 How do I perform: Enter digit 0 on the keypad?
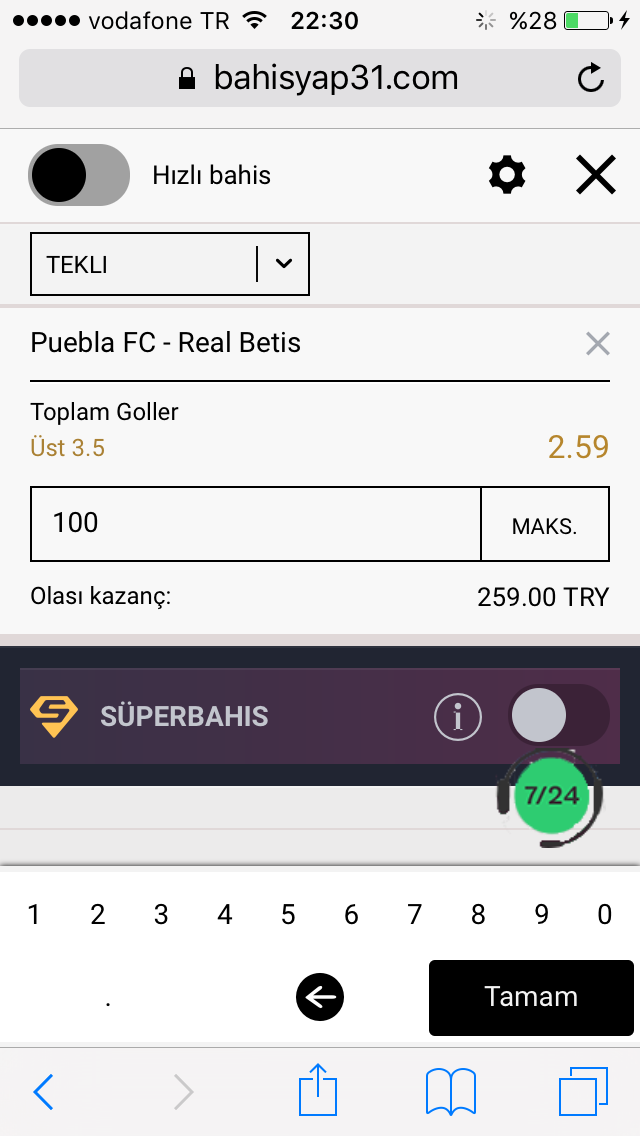click(604, 915)
